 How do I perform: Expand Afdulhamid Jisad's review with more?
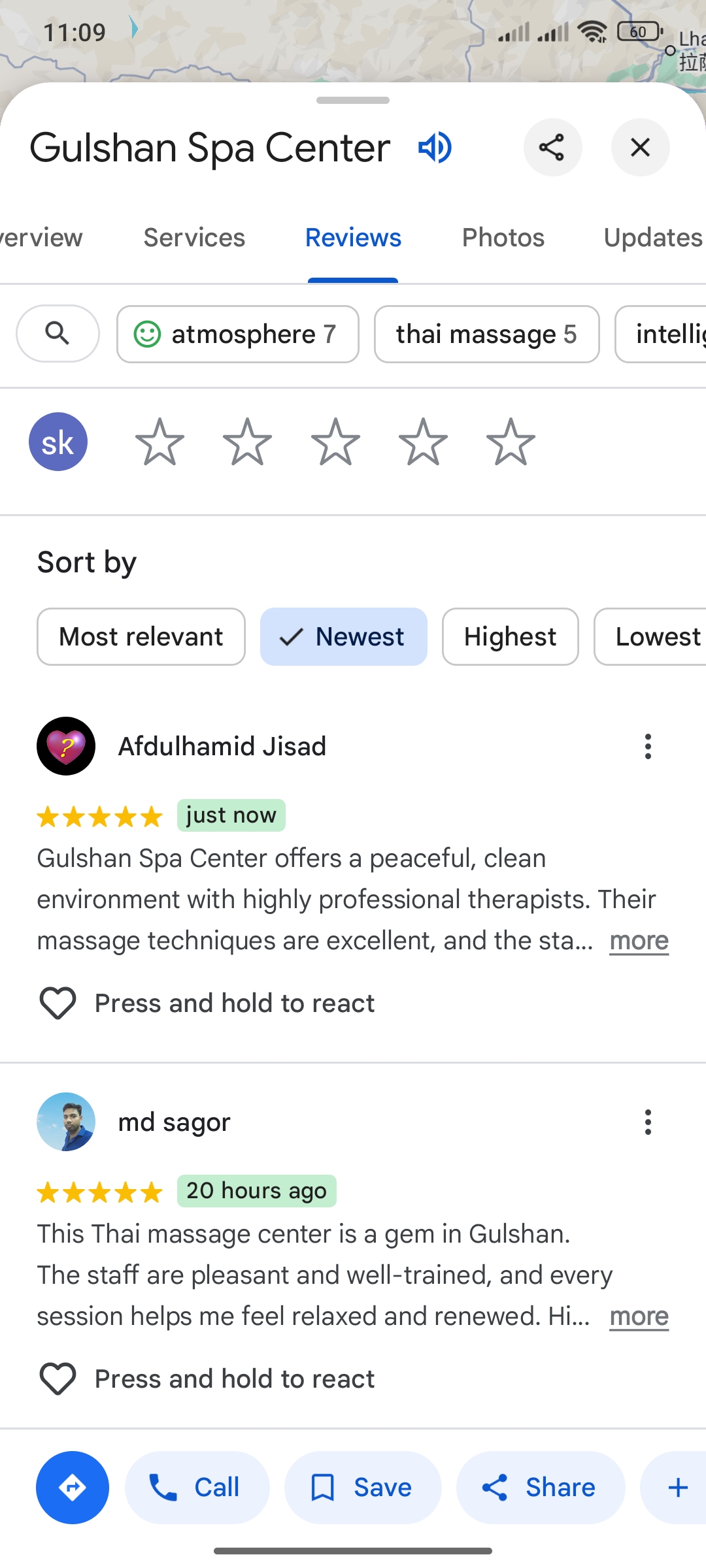(639, 941)
